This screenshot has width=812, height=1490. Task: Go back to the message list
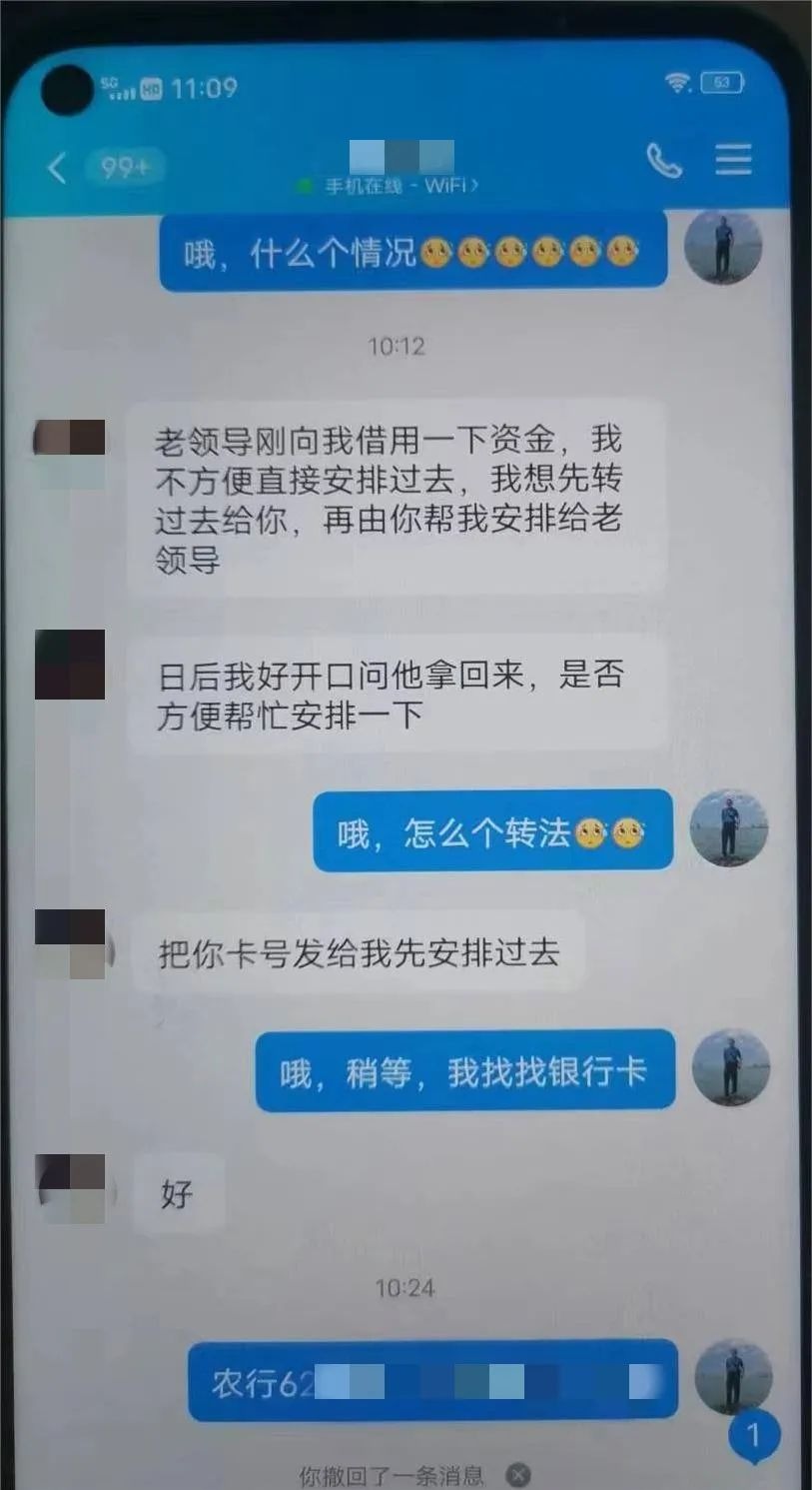click(58, 168)
